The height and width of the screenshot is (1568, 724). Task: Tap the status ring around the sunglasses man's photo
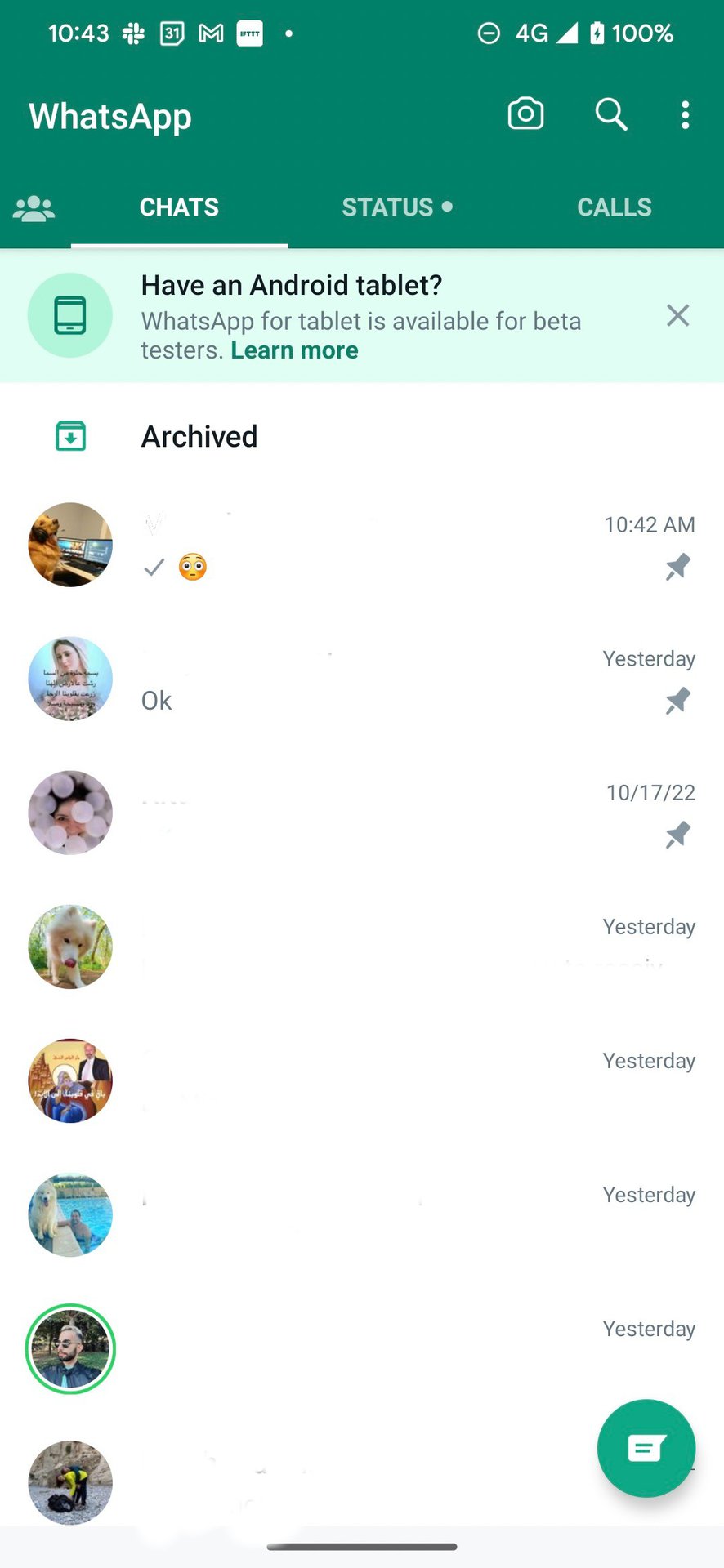tap(69, 1349)
